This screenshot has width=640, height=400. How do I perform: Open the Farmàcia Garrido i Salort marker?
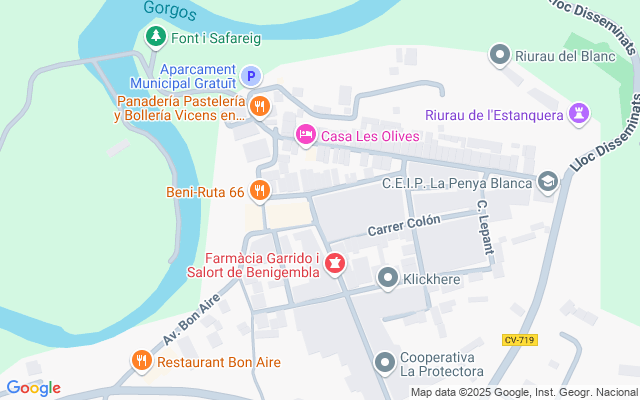[336, 263]
